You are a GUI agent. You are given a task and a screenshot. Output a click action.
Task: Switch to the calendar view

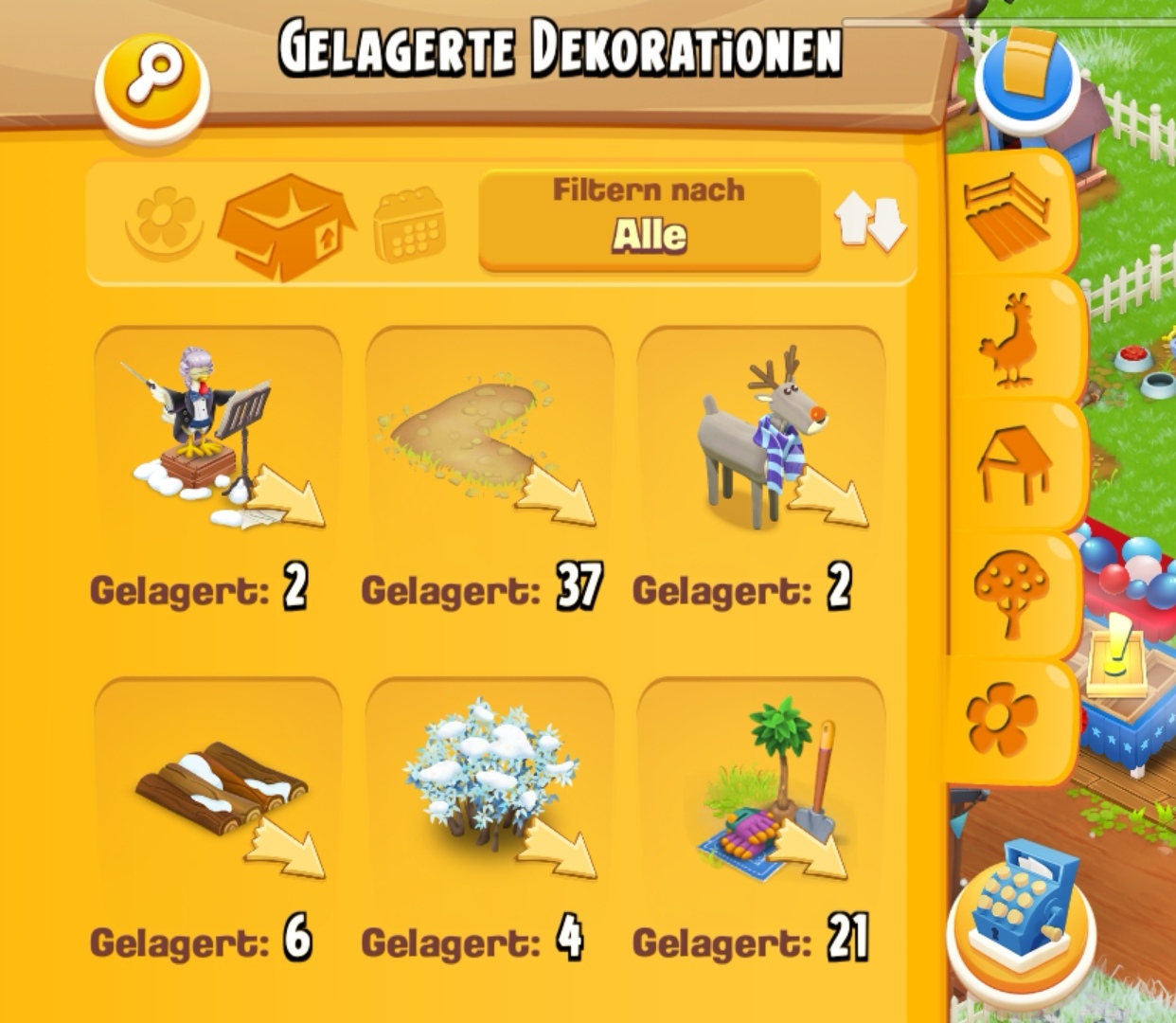[x=409, y=225]
